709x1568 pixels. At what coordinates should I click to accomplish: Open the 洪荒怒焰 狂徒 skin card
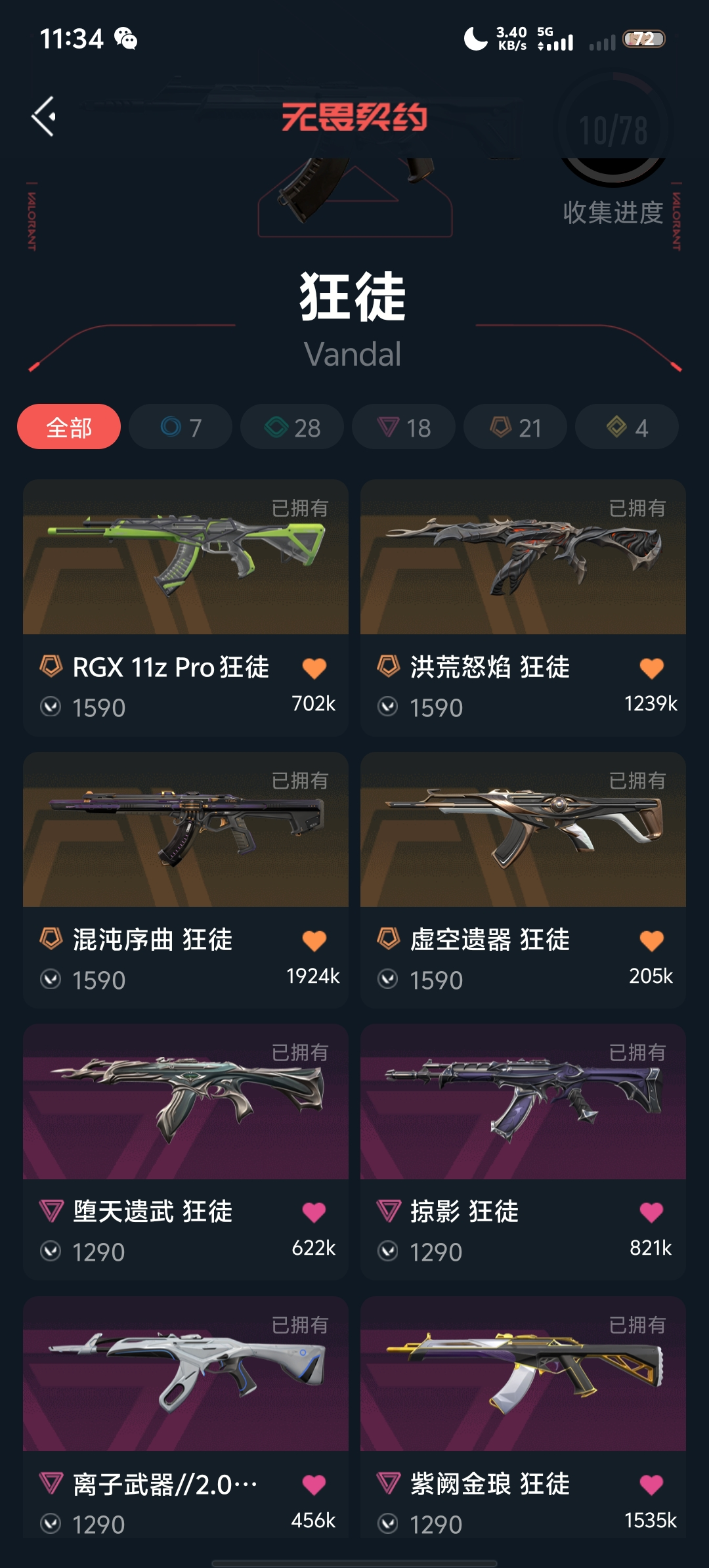click(x=523, y=558)
